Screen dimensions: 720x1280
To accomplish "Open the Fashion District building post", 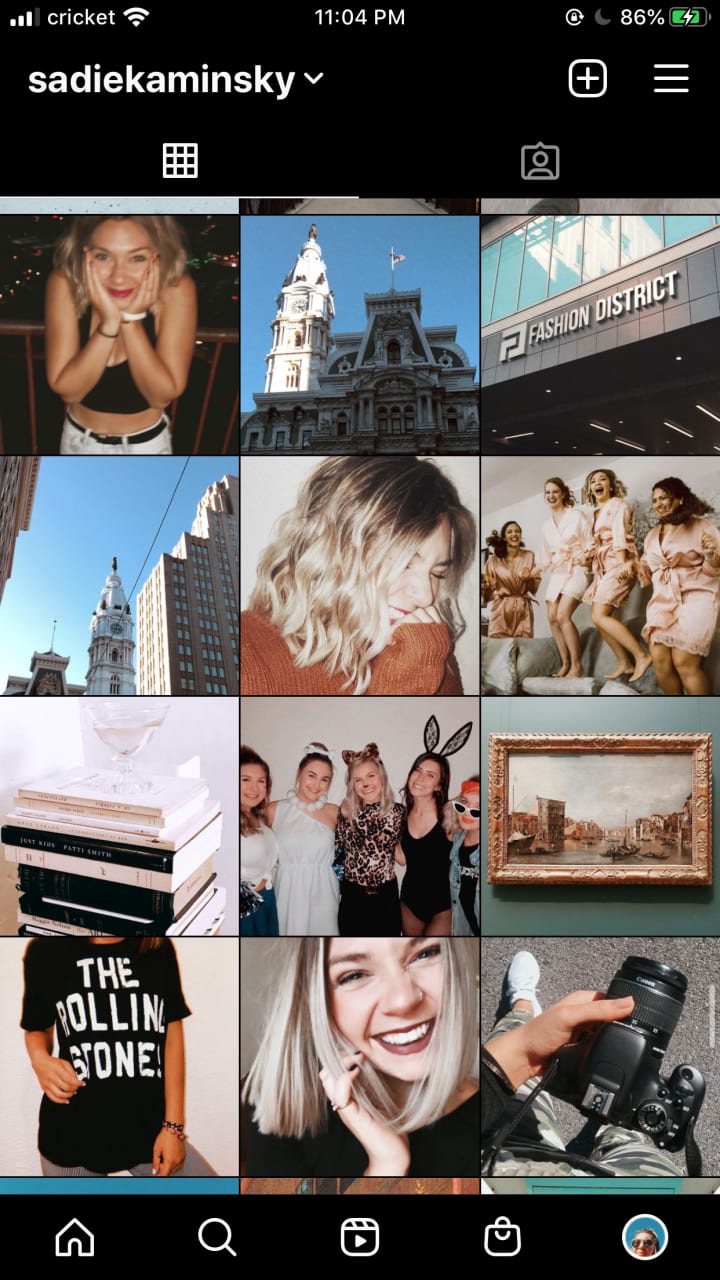I will [600, 334].
